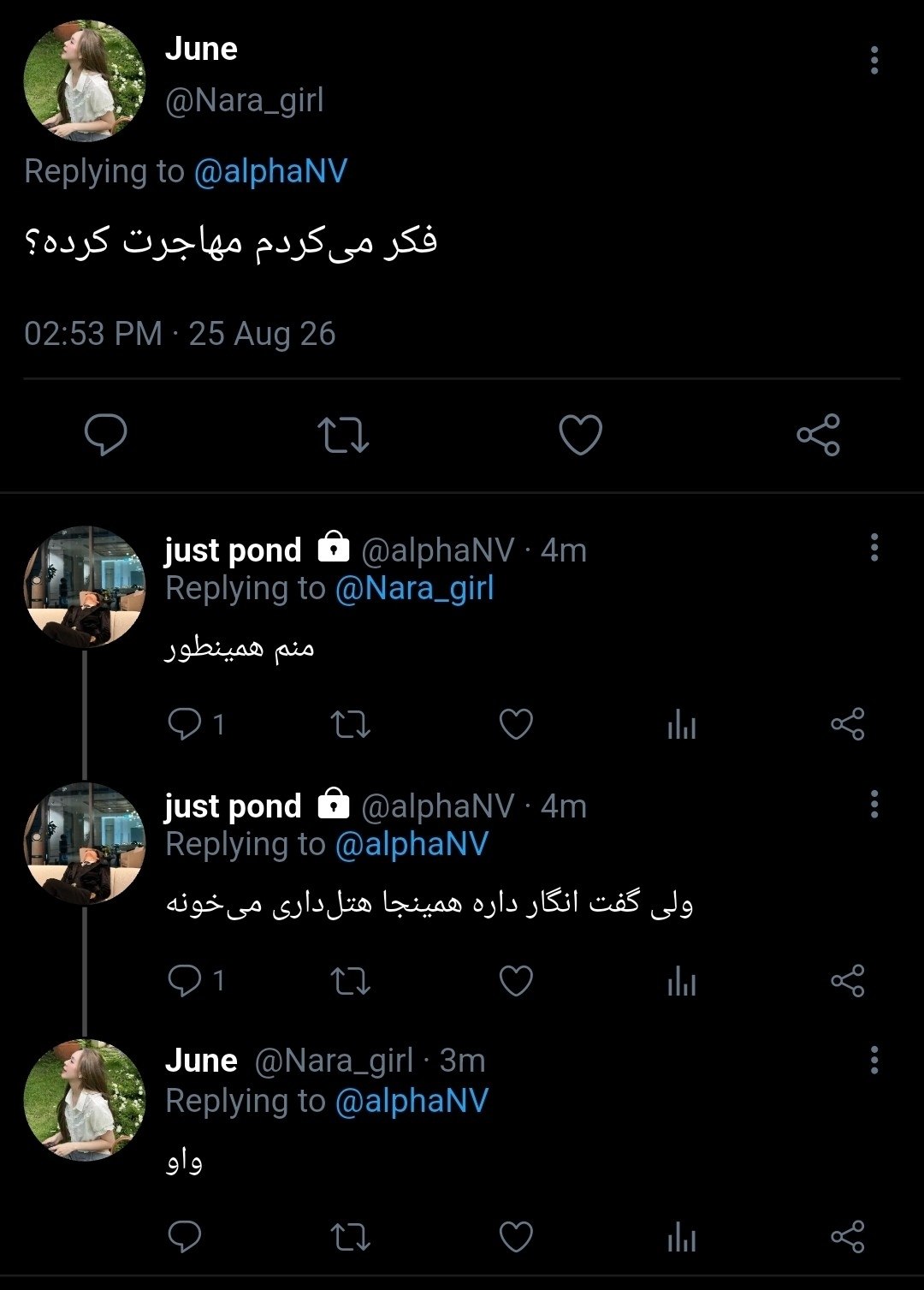Share the reply about هتل‌داری
Screen dimensions: 924x1290
pyautogui.click(x=848, y=981)
